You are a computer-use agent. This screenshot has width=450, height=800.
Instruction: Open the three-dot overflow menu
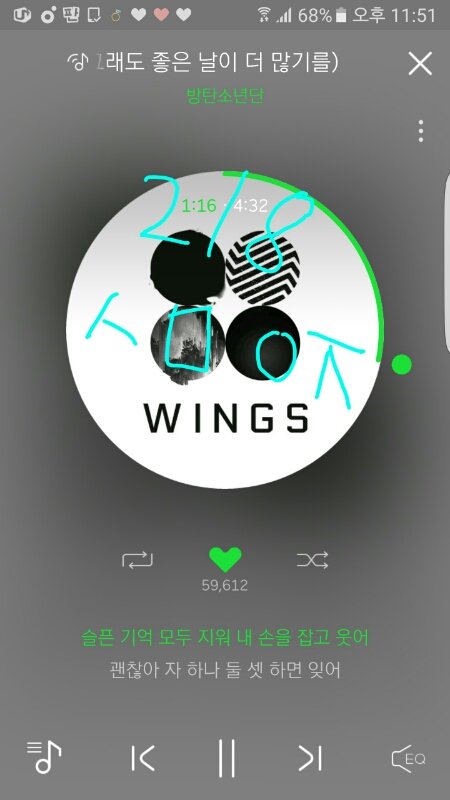click(x=420, y=131)
